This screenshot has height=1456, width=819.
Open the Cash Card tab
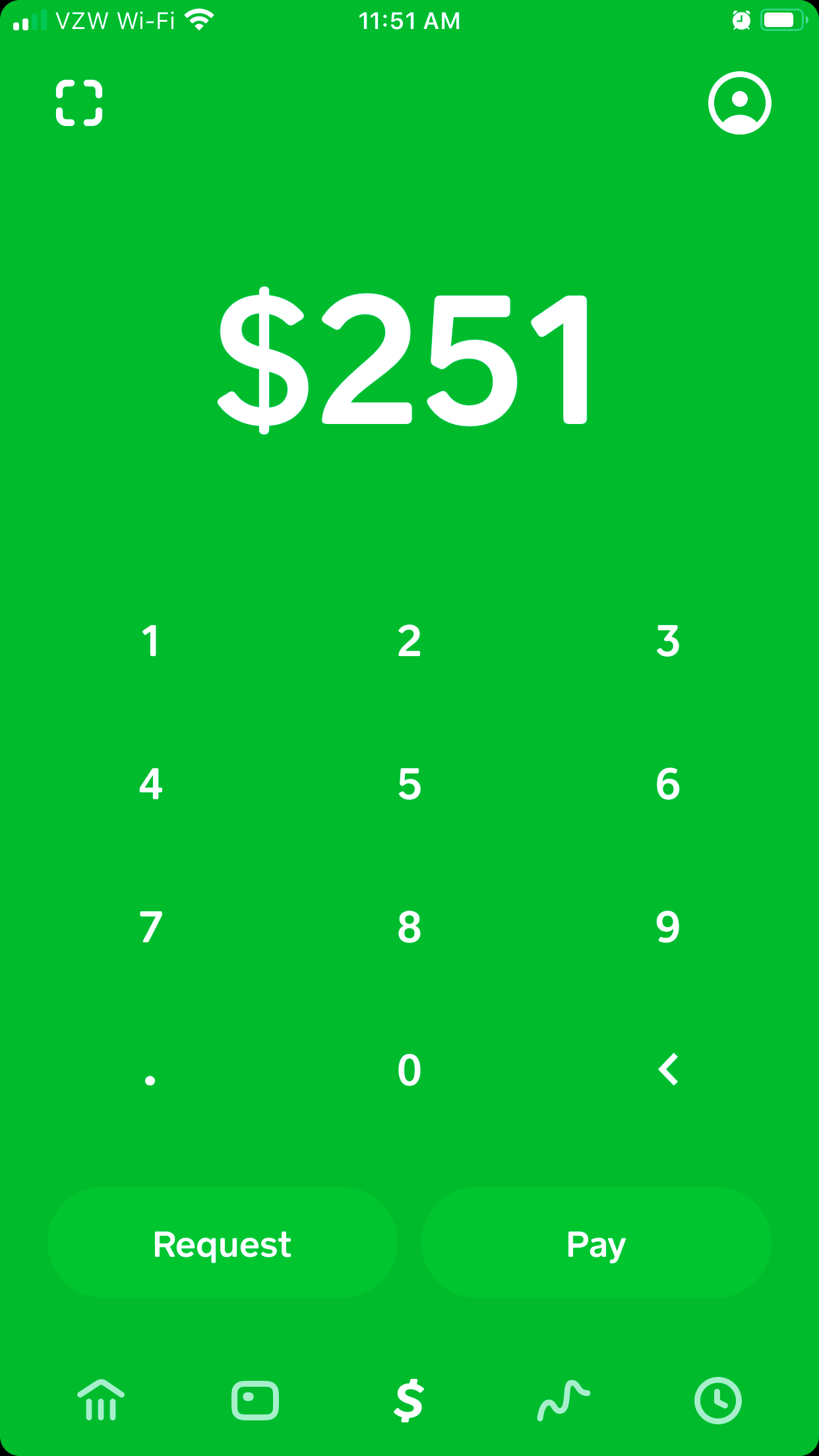pos(255,1400)
